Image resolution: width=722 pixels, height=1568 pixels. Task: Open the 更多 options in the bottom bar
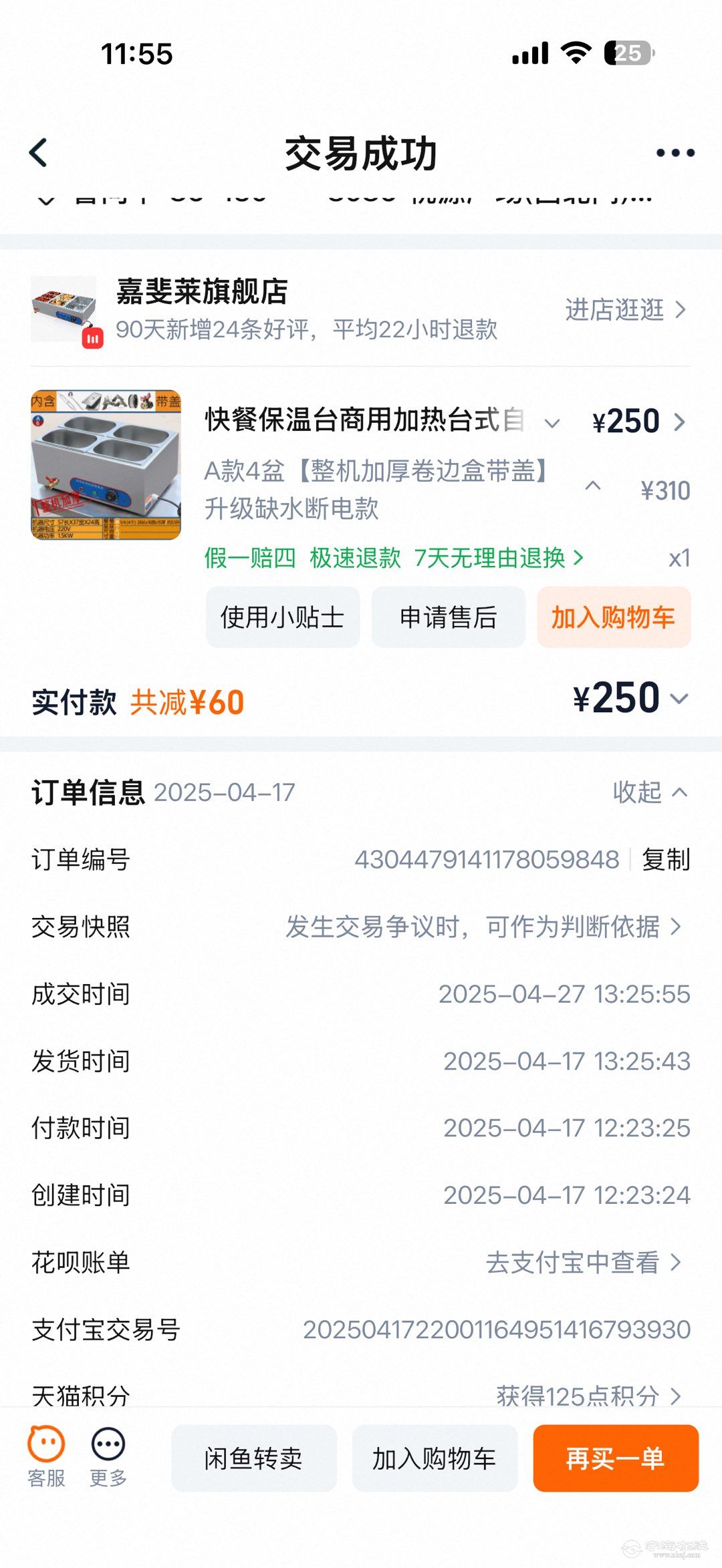(x=108, y=1456)
